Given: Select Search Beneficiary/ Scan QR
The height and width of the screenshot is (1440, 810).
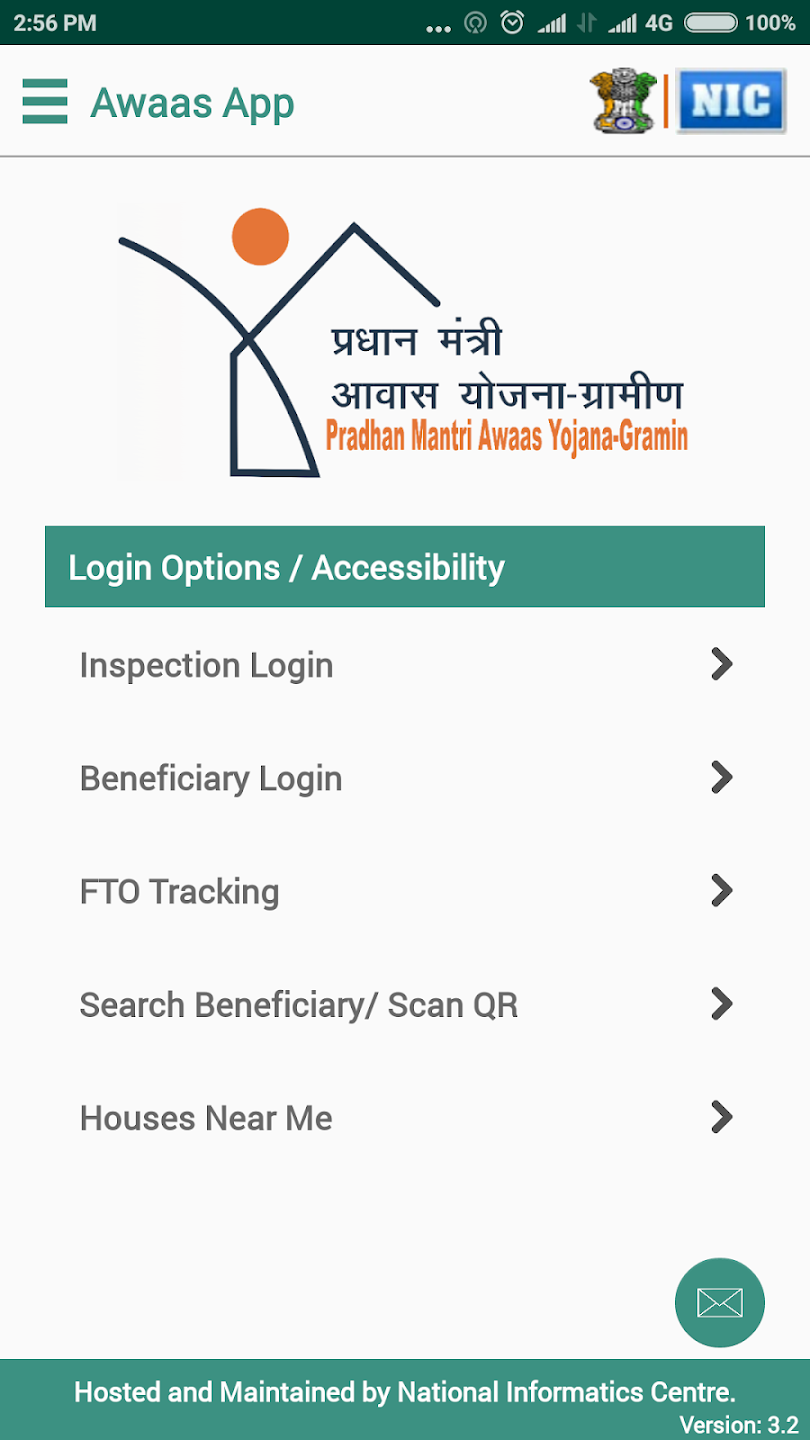Looking at the screenshot, I should point(405,1004).
